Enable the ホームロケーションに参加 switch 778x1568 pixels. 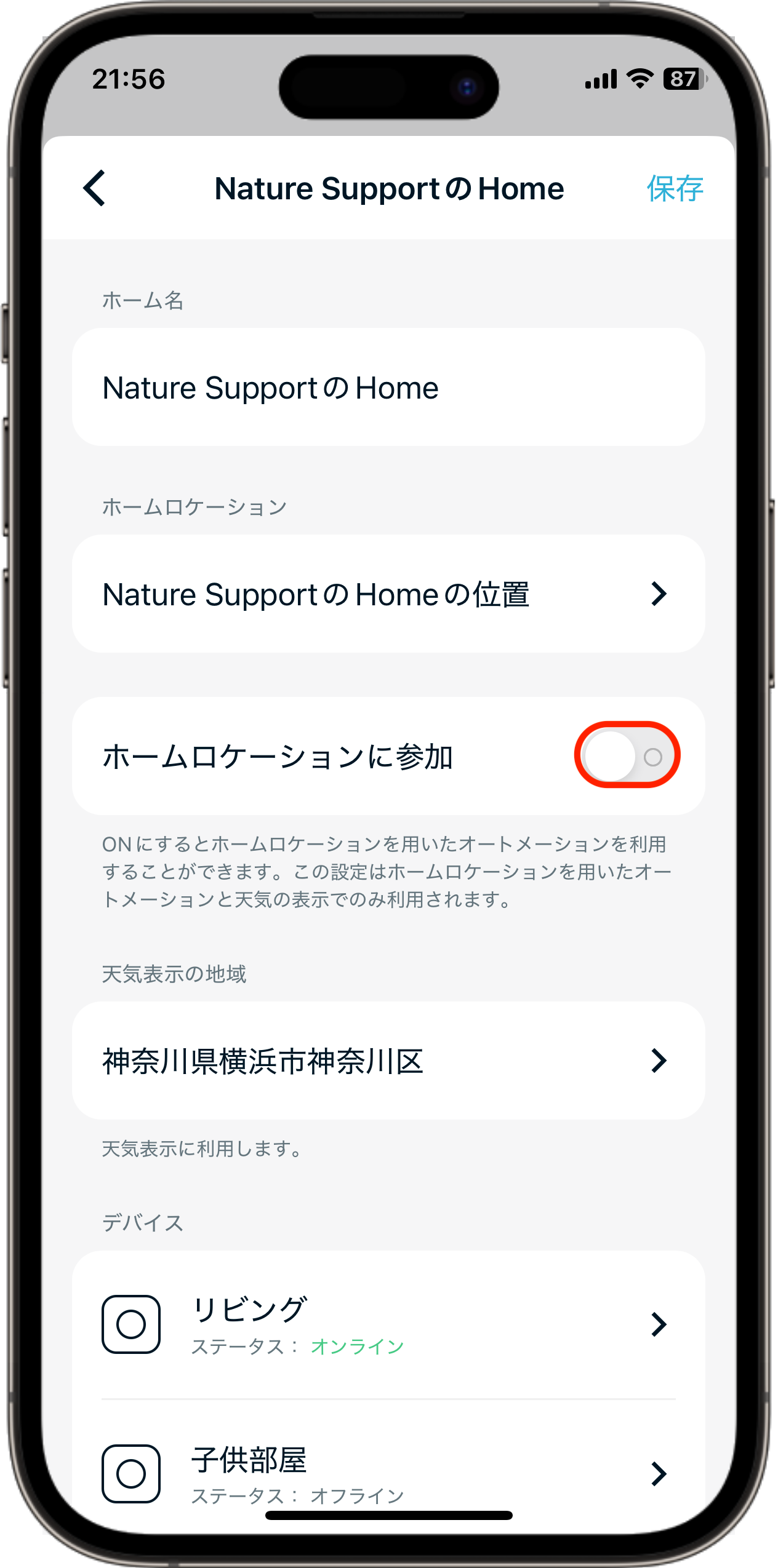[627, 756]
